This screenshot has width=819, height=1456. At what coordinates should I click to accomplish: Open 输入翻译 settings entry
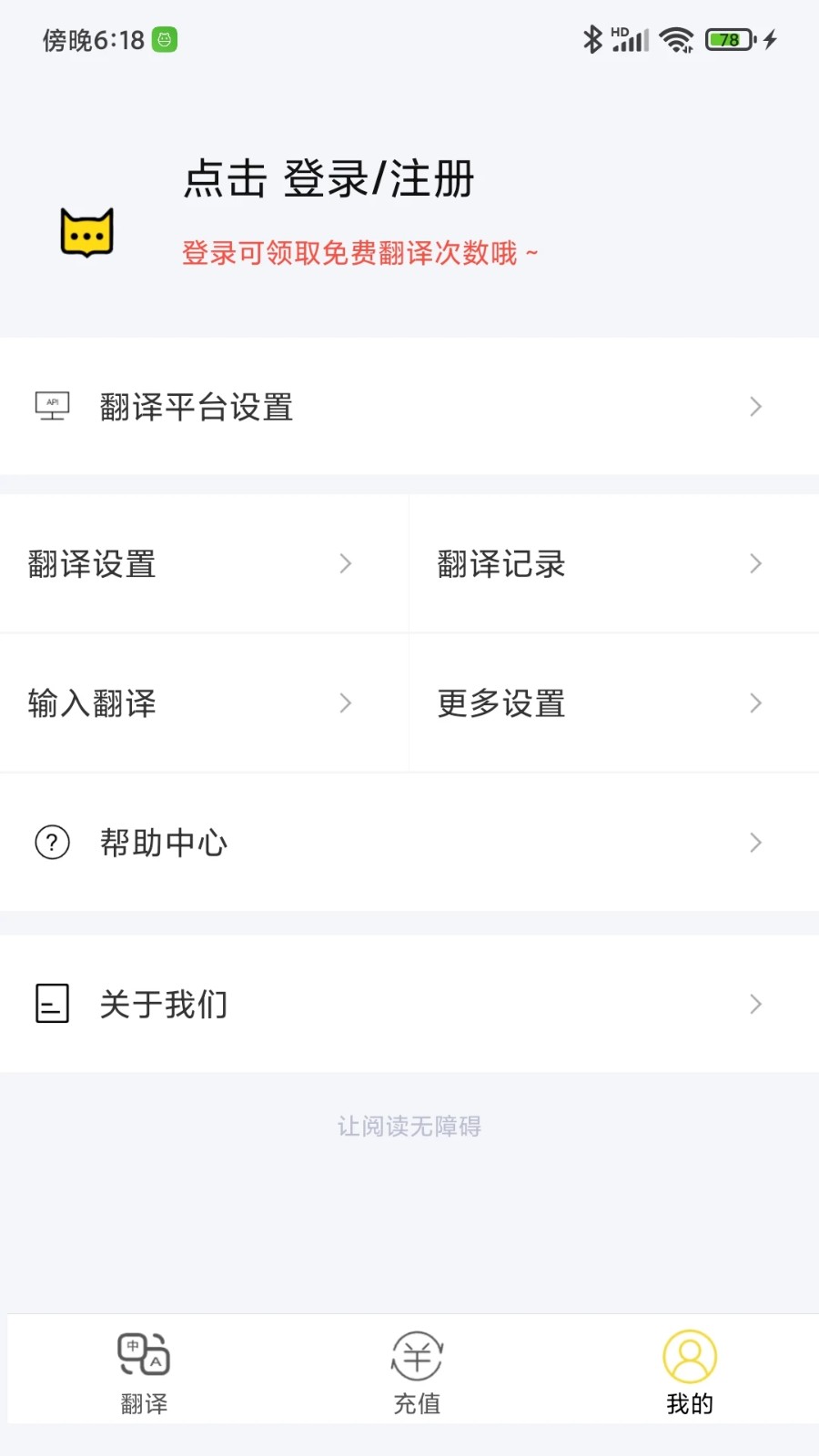coord(92,703)
